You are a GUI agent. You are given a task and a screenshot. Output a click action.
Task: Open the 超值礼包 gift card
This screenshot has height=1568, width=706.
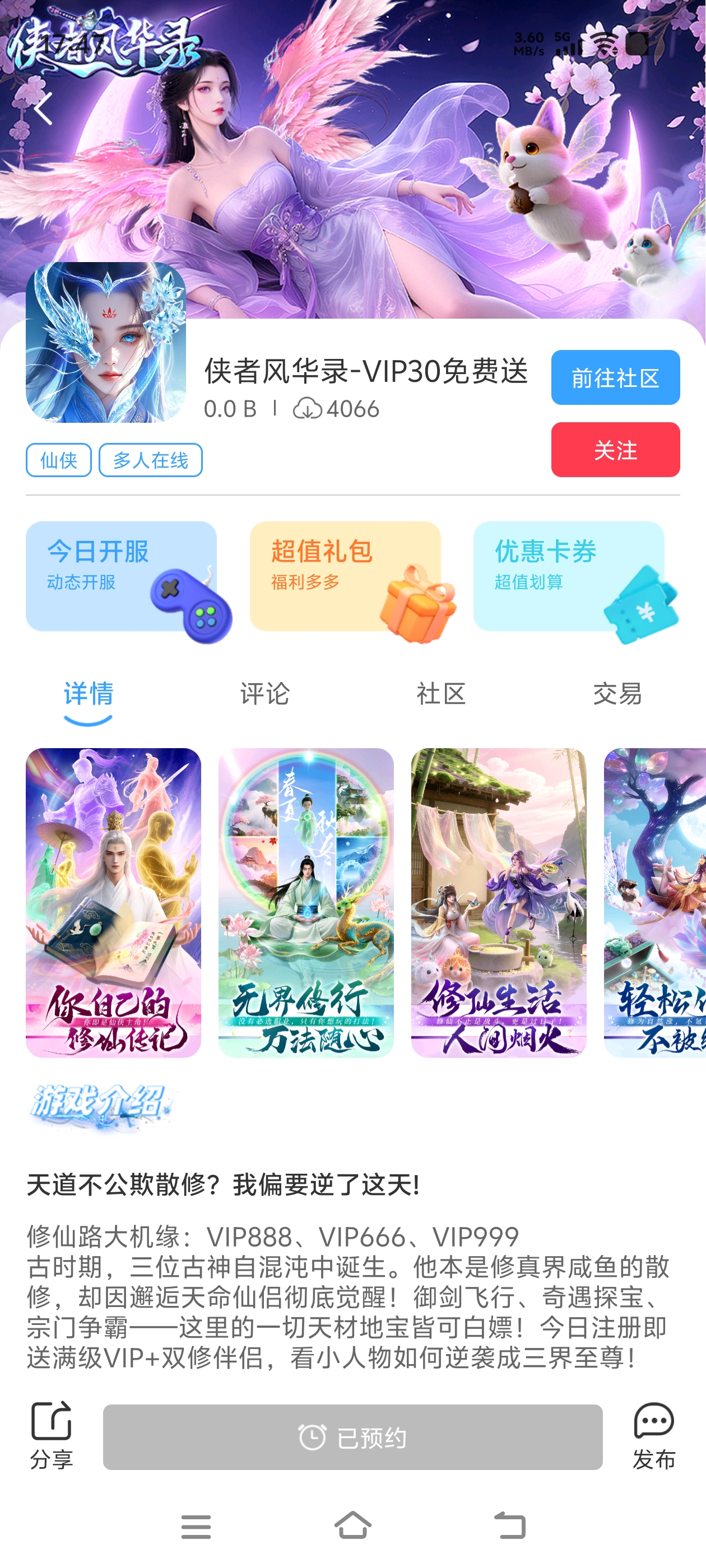[345, 576]
